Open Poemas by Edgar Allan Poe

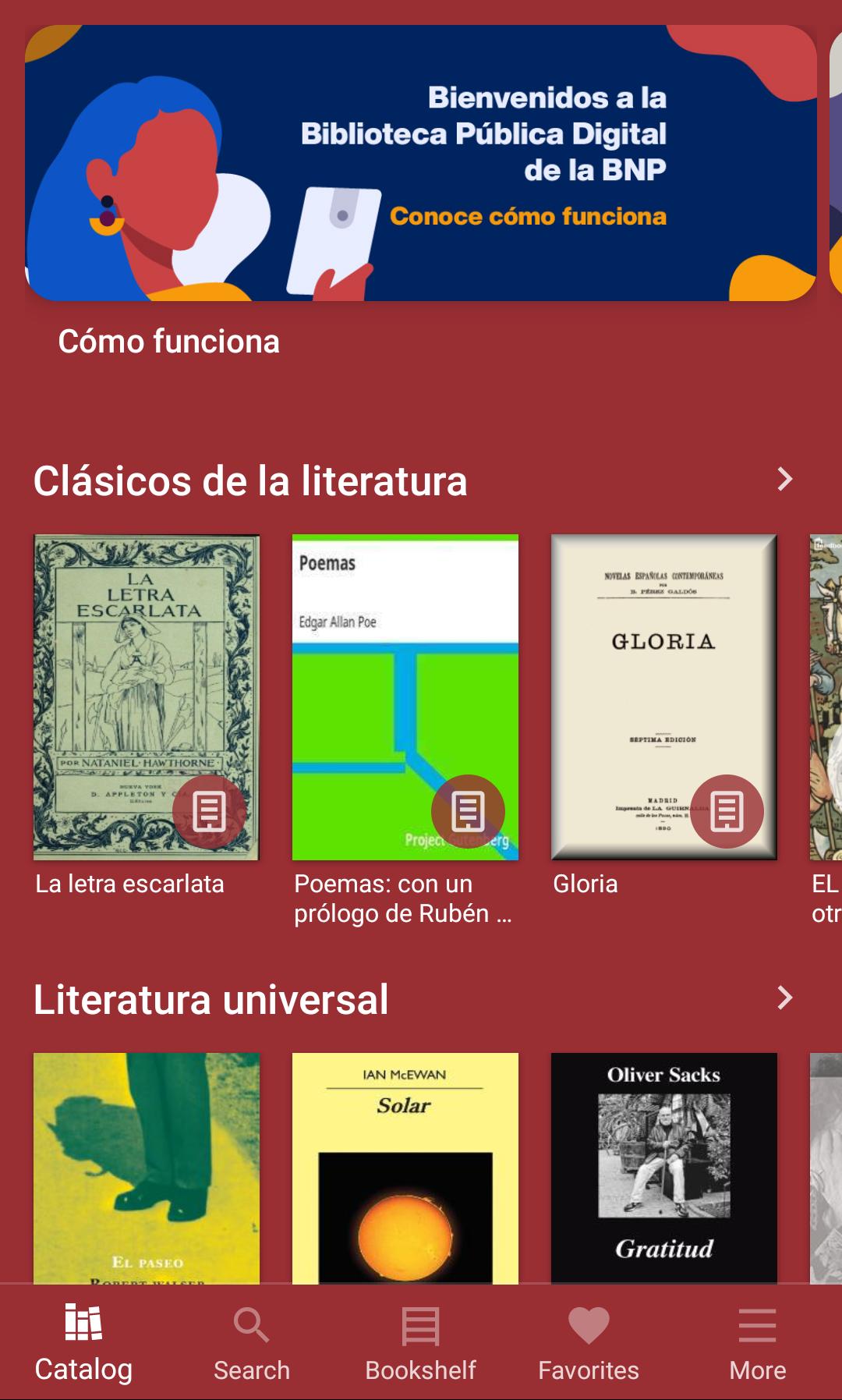pos(405,697)
